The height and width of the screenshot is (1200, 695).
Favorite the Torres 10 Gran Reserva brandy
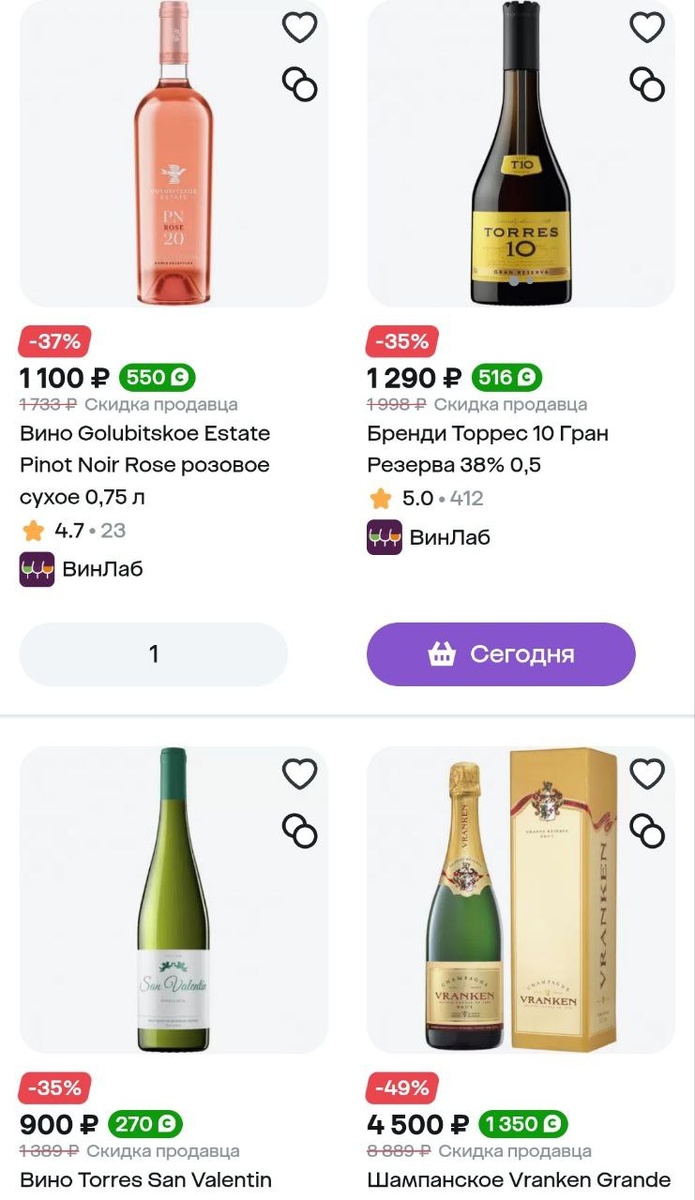(647, 27)
